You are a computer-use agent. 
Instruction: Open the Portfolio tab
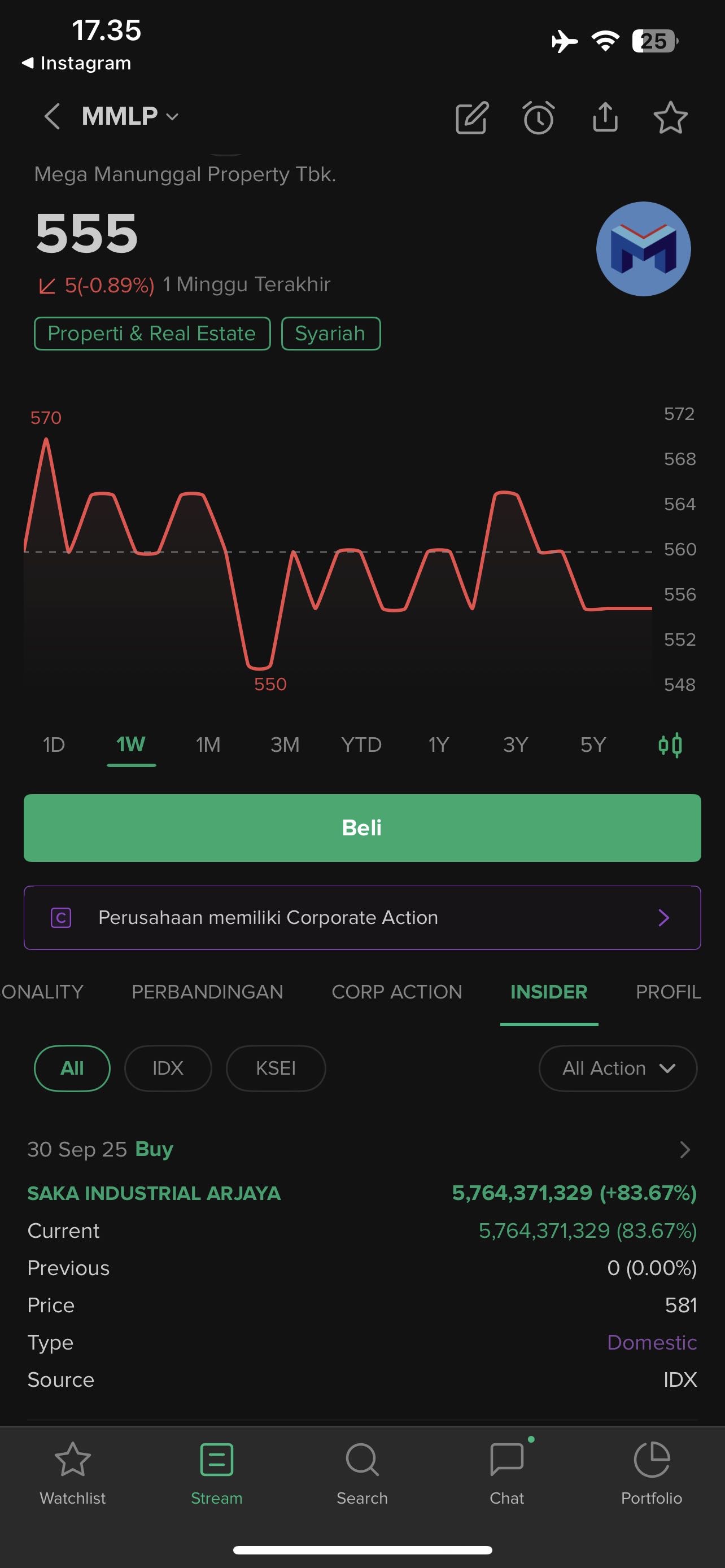(650, 1472)
